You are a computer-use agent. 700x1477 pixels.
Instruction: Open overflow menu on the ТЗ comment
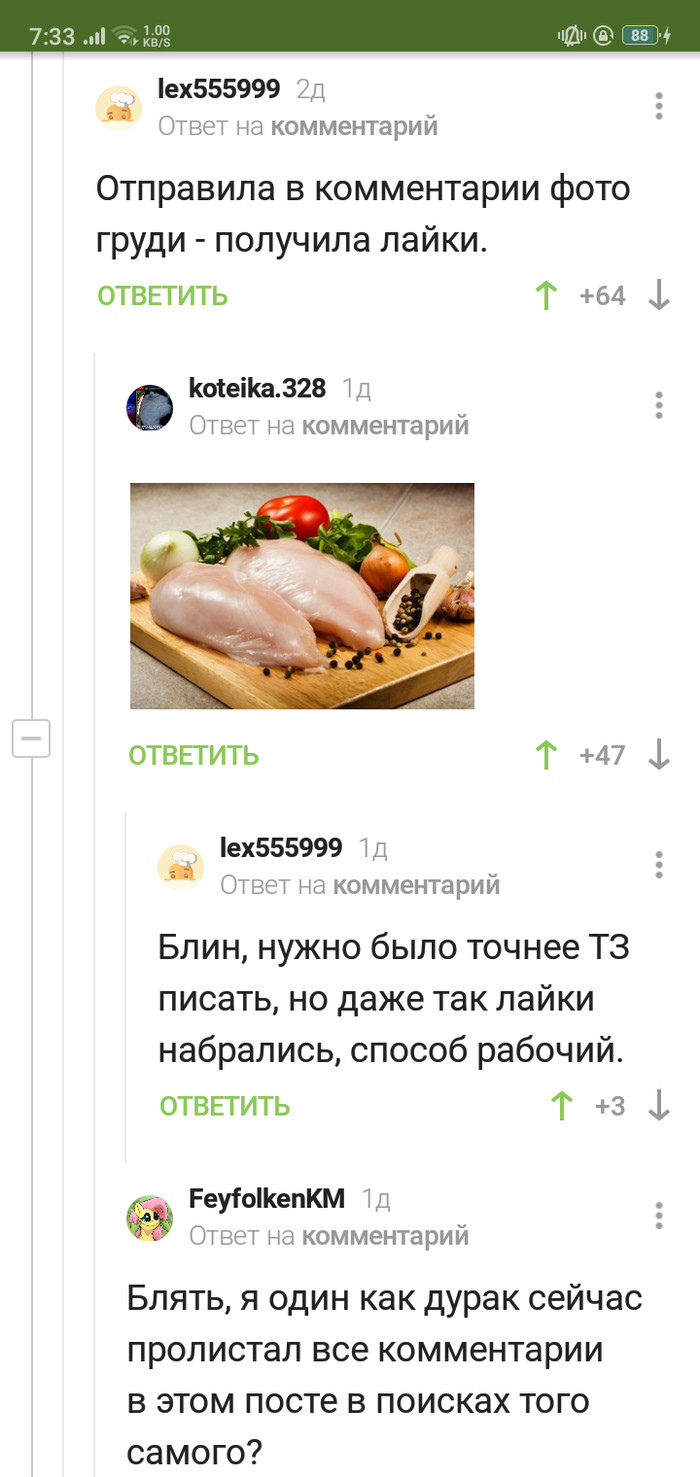[658, 865]
